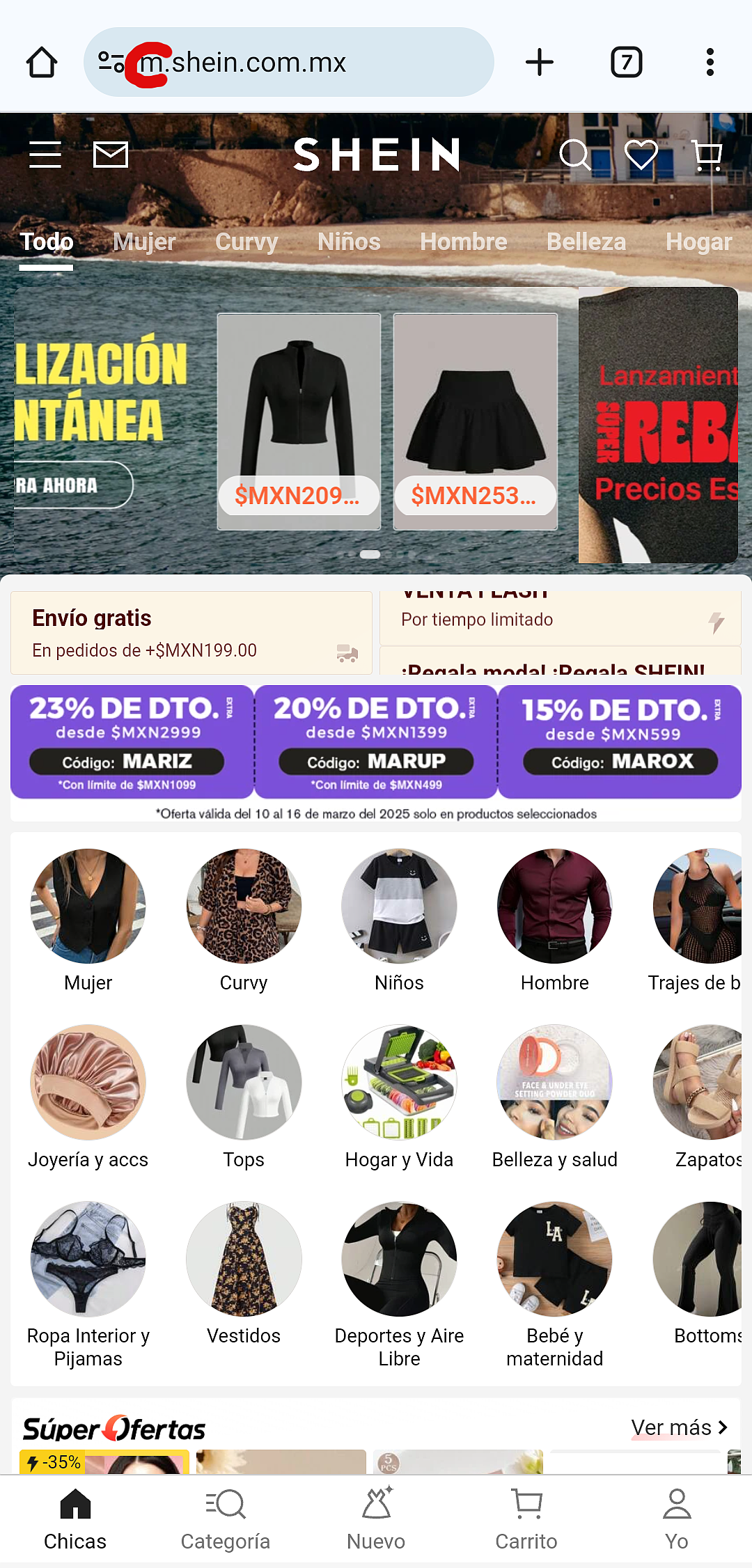Screen dimensions: 752x1568
Task: Switch to the Mujer tab
Action: (143, 242)
